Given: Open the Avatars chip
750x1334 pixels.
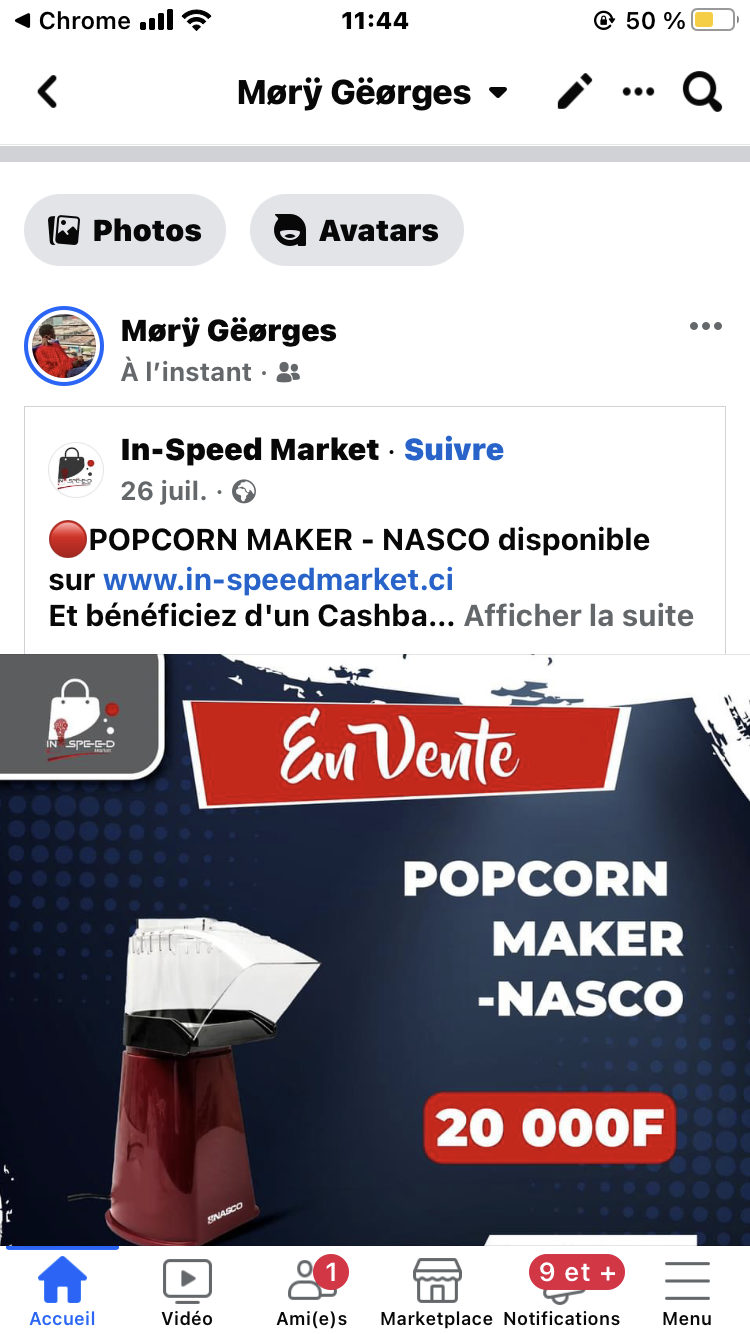Looking at the screenshot, I should click(357, 231).
